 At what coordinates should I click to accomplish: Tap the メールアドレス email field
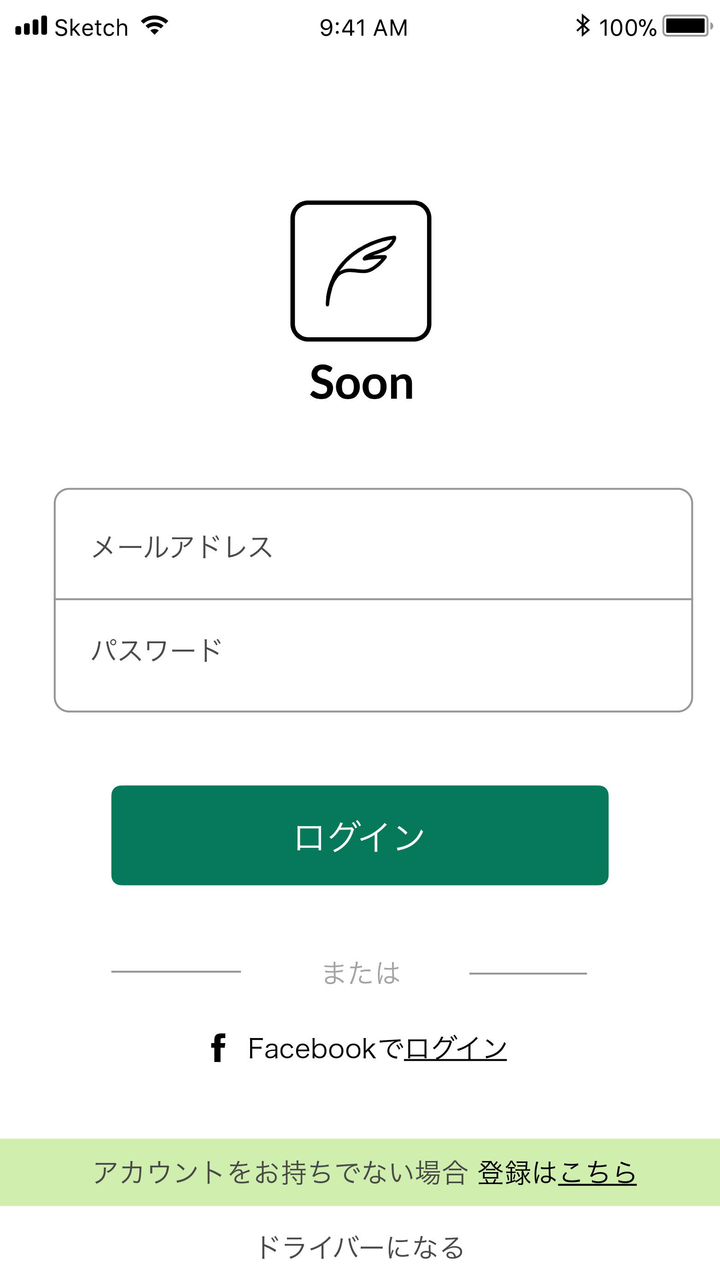372,546
